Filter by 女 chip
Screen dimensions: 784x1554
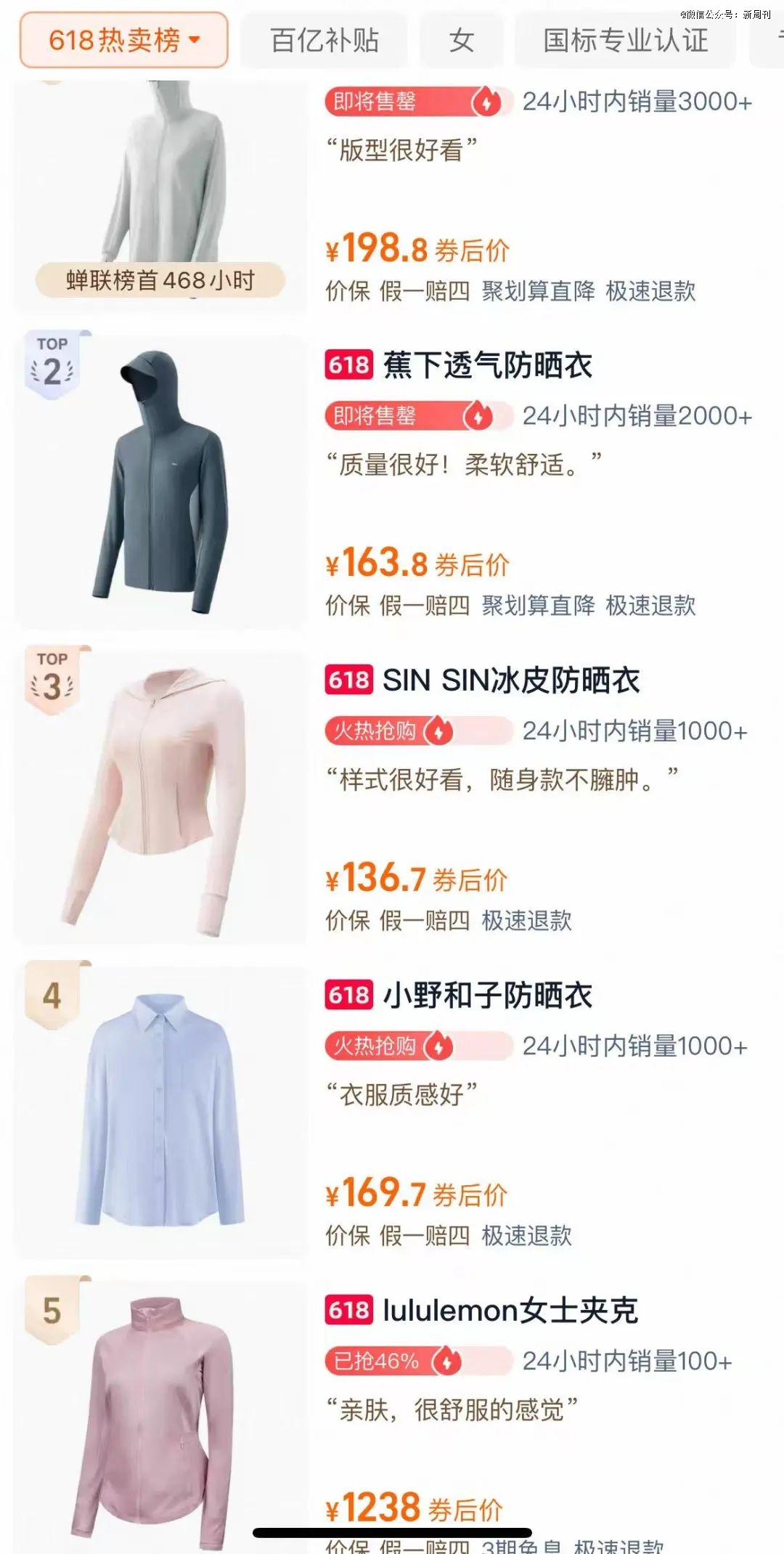point(461,41)
